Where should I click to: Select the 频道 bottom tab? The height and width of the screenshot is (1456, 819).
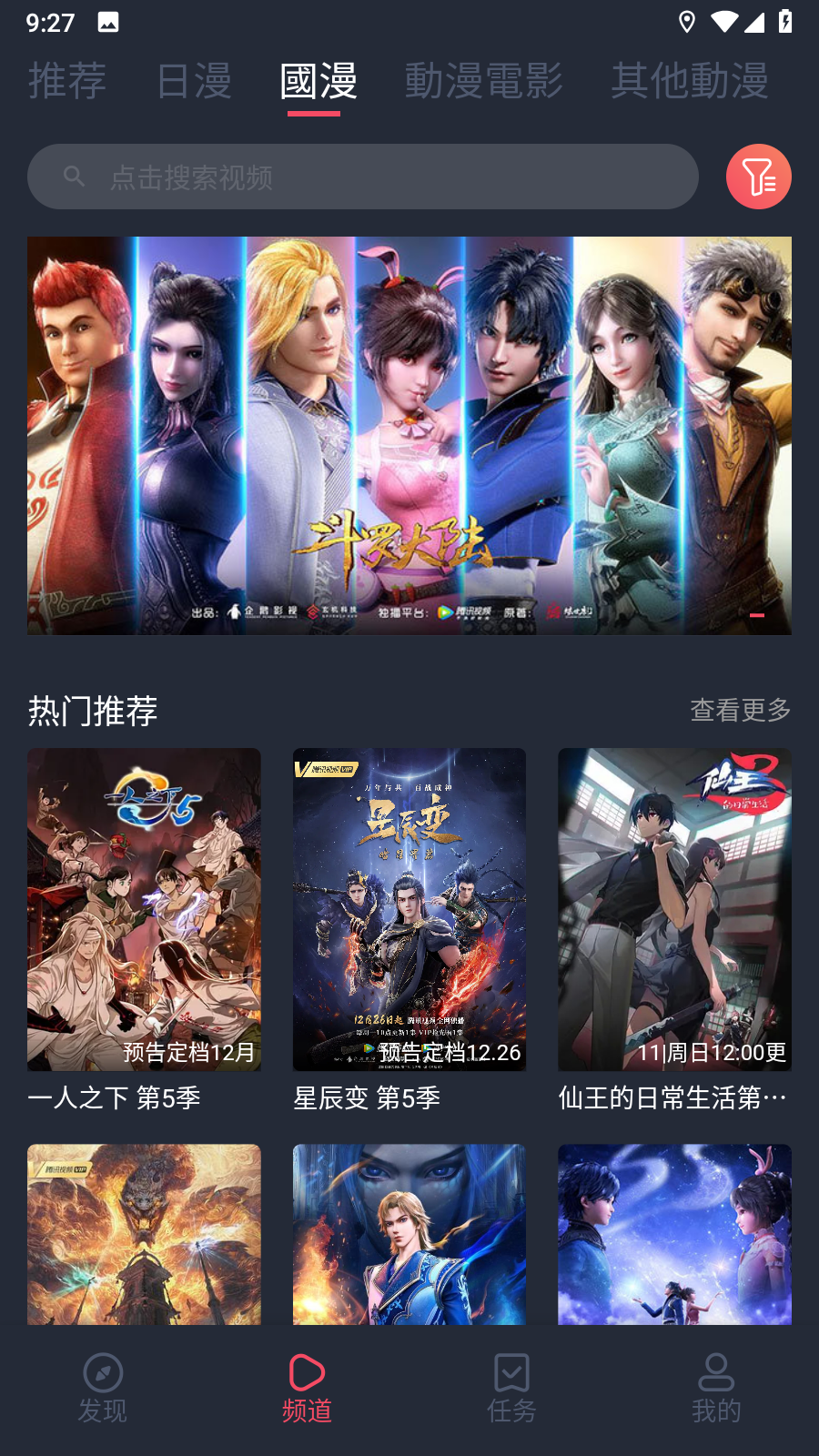tap(307, 1388)
